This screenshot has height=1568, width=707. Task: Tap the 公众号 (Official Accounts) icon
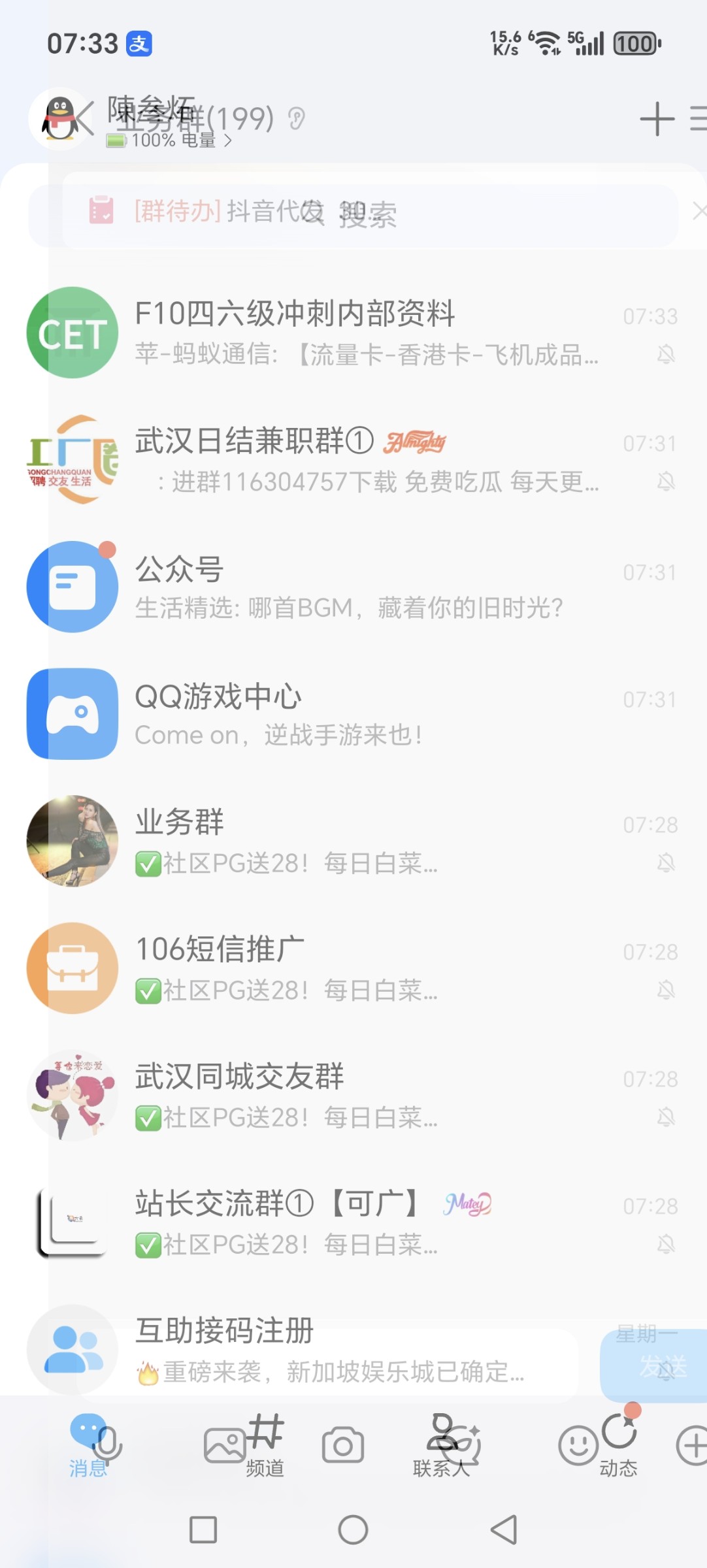pyautogui.click(x=72, y=585)
